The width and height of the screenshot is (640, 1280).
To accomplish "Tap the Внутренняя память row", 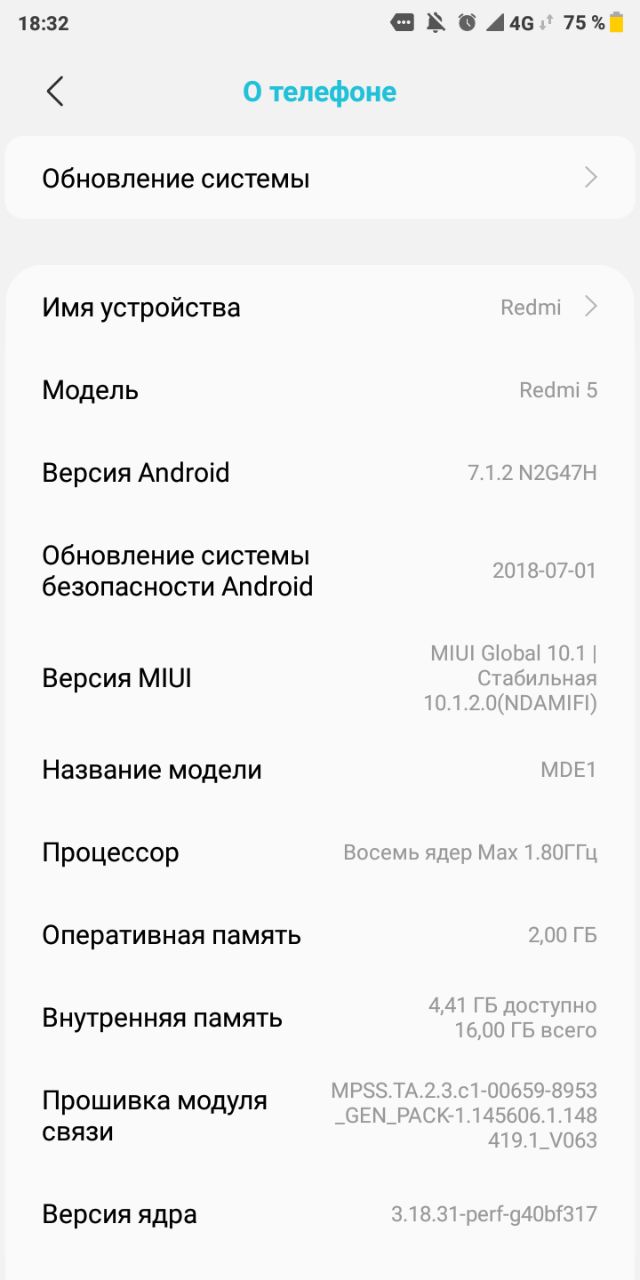I will pyautogui.click(x=320, y=1018).
